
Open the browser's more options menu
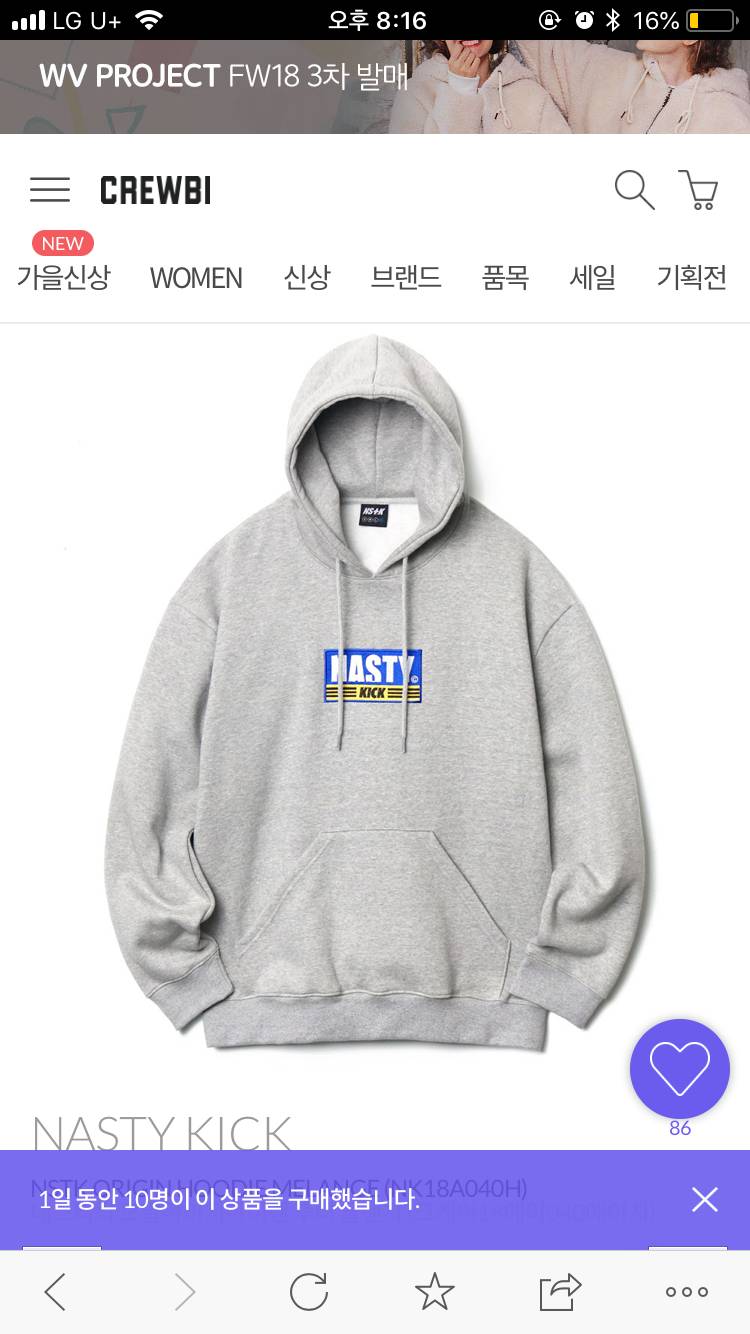tap(687, 1292)
